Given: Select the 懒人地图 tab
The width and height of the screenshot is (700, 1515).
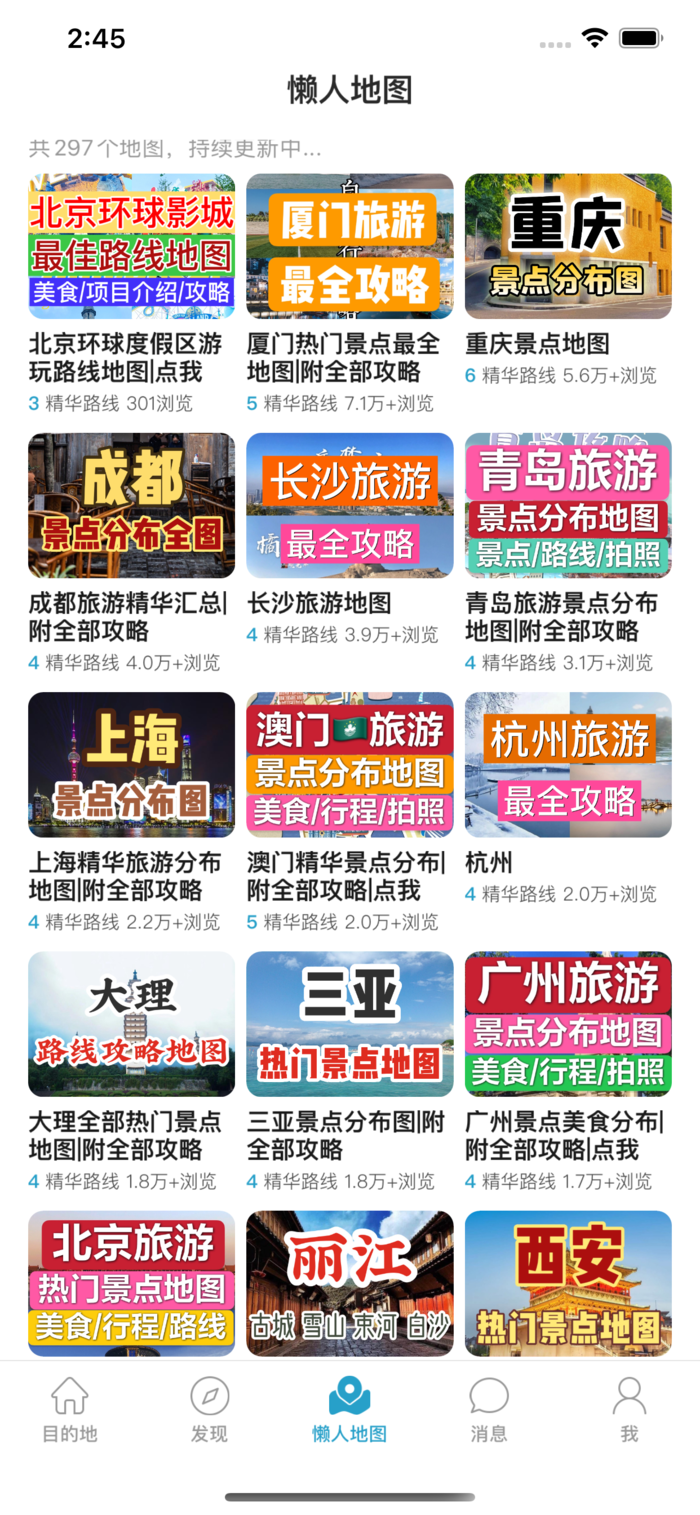Looking at the screenshot, I should click(349, 1408).
